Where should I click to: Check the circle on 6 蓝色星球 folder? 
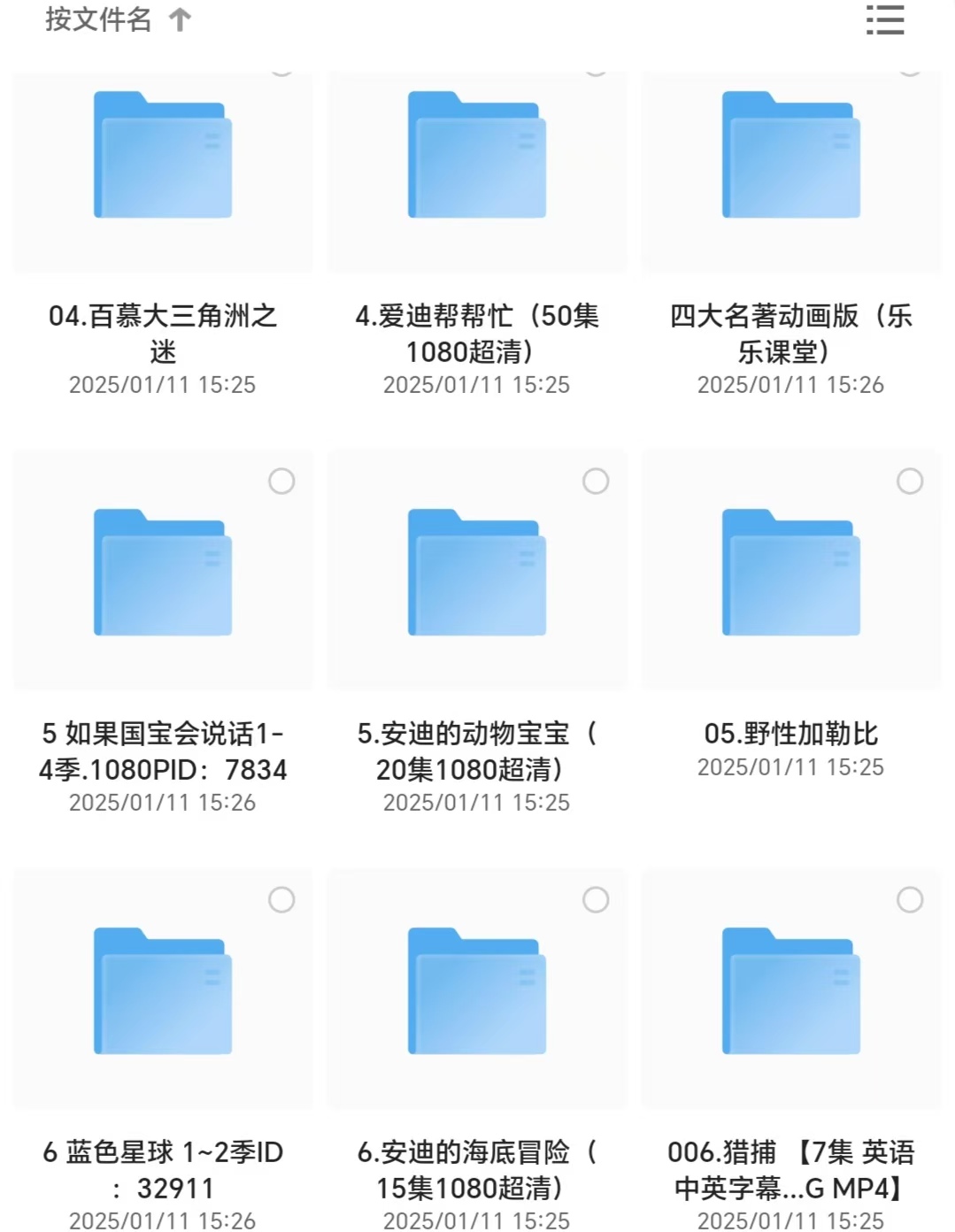point(281,900)
